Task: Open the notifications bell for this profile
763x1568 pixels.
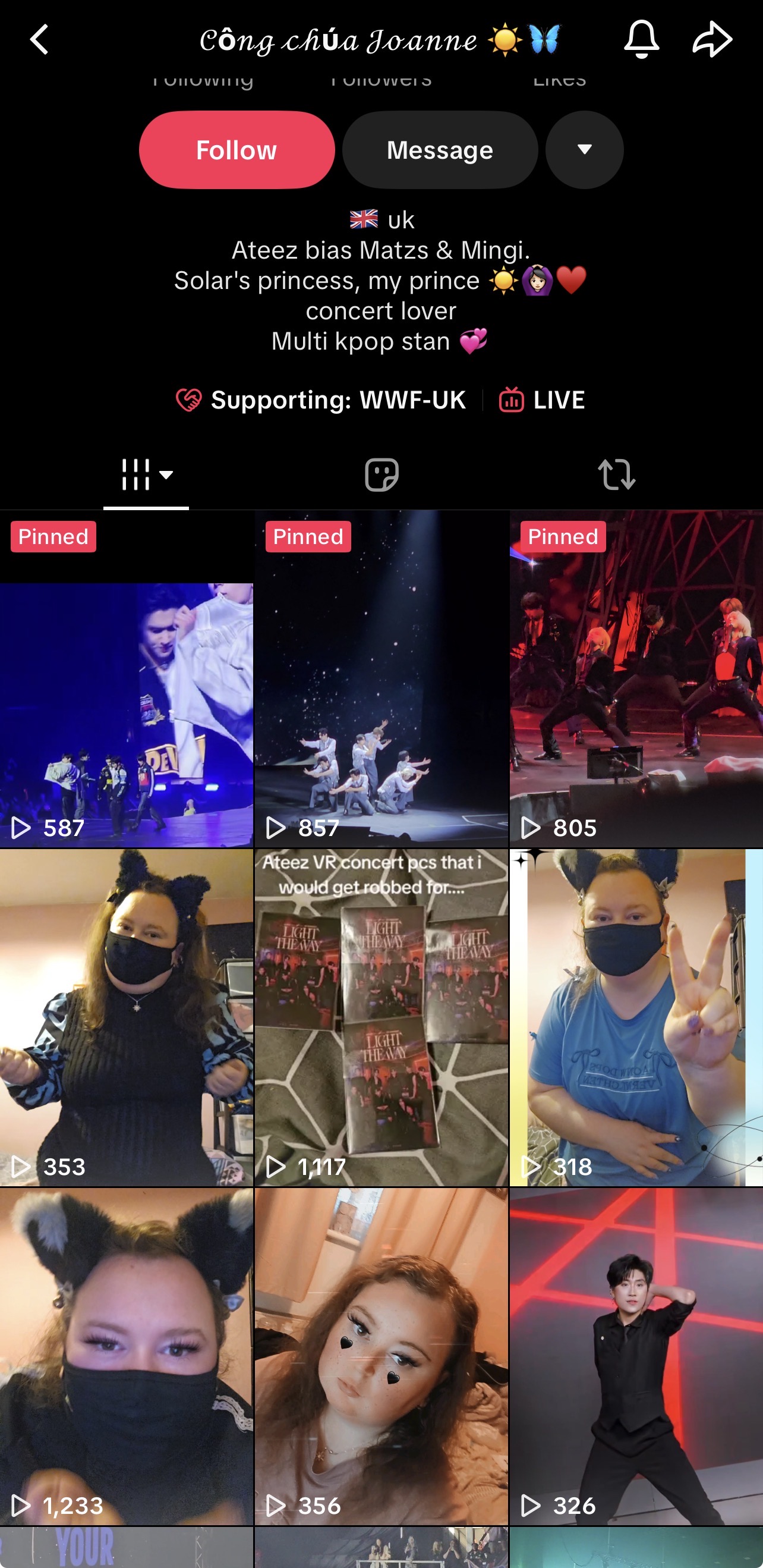Action: click(x=641, y=40)
